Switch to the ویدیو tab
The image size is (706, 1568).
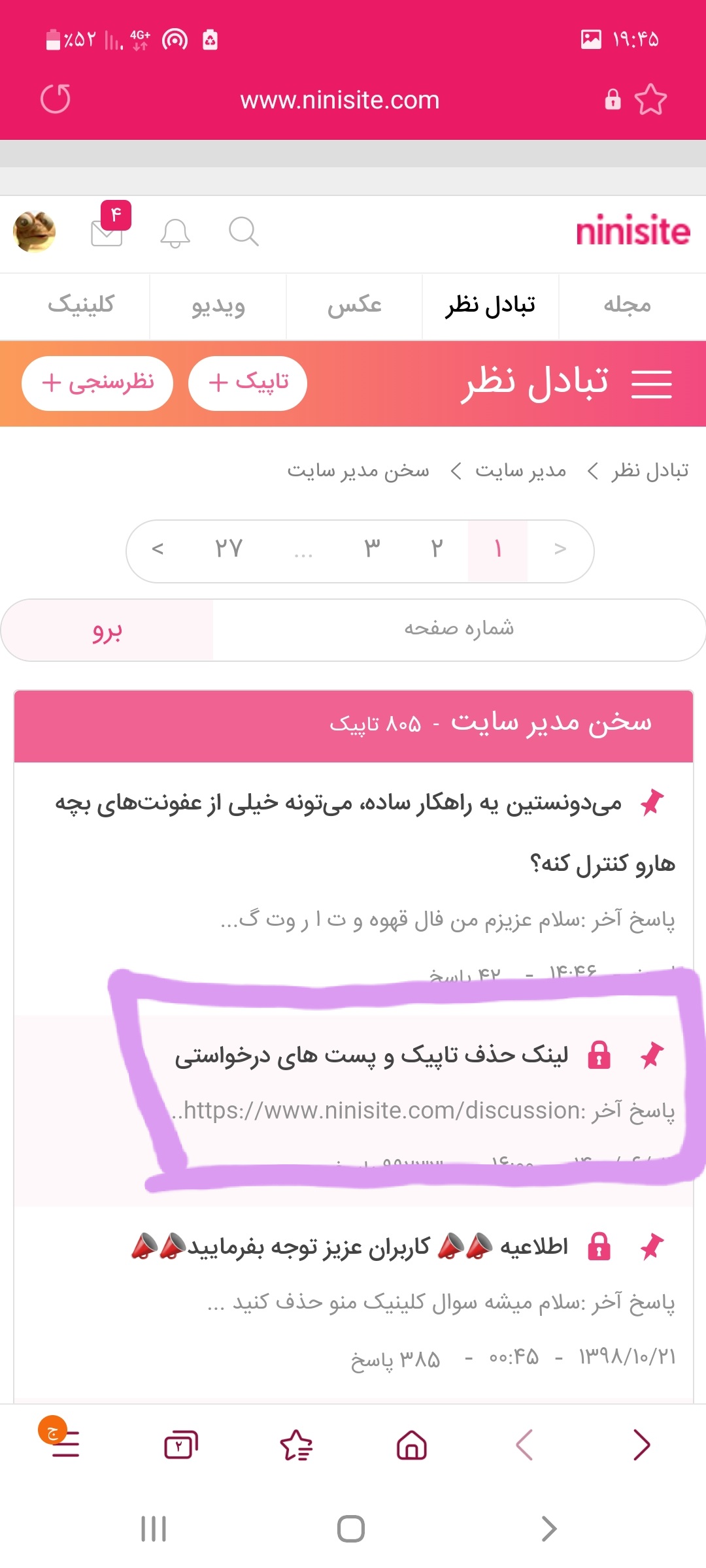coord(218,305)
